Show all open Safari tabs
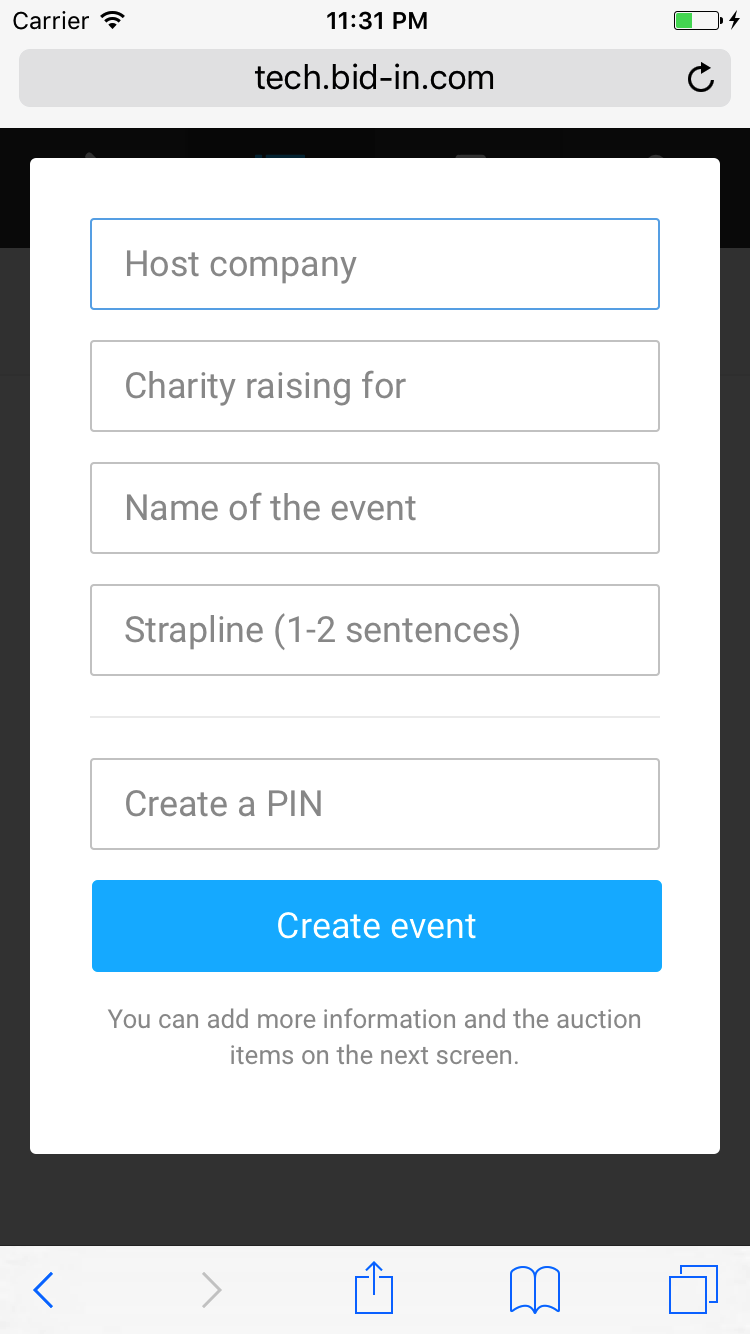750x1334 pixels. pyautogui.click(x=693, y=1290)
